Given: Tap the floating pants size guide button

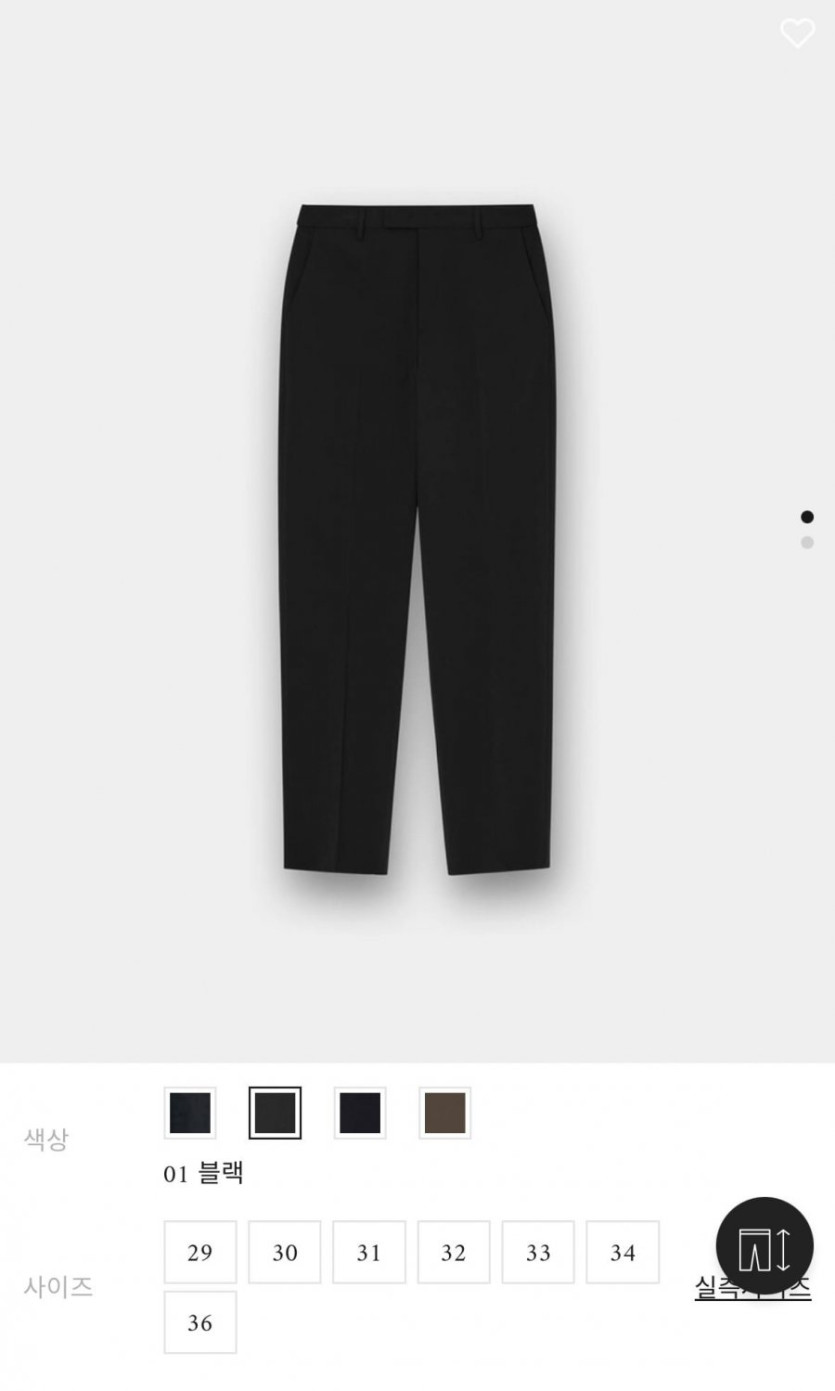Looking at the screenshot, I should [x=765, y=1246].
